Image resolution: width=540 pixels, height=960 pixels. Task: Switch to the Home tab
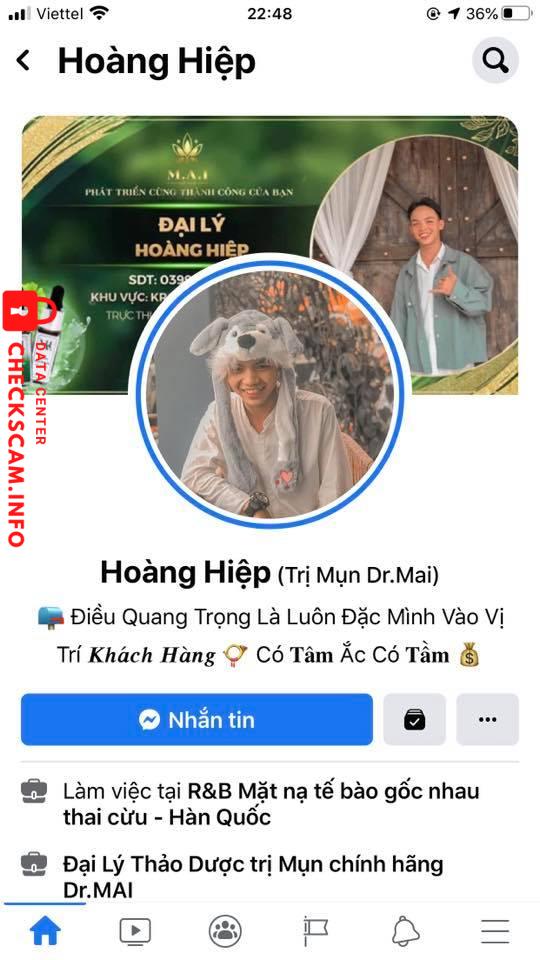[45, 931]
